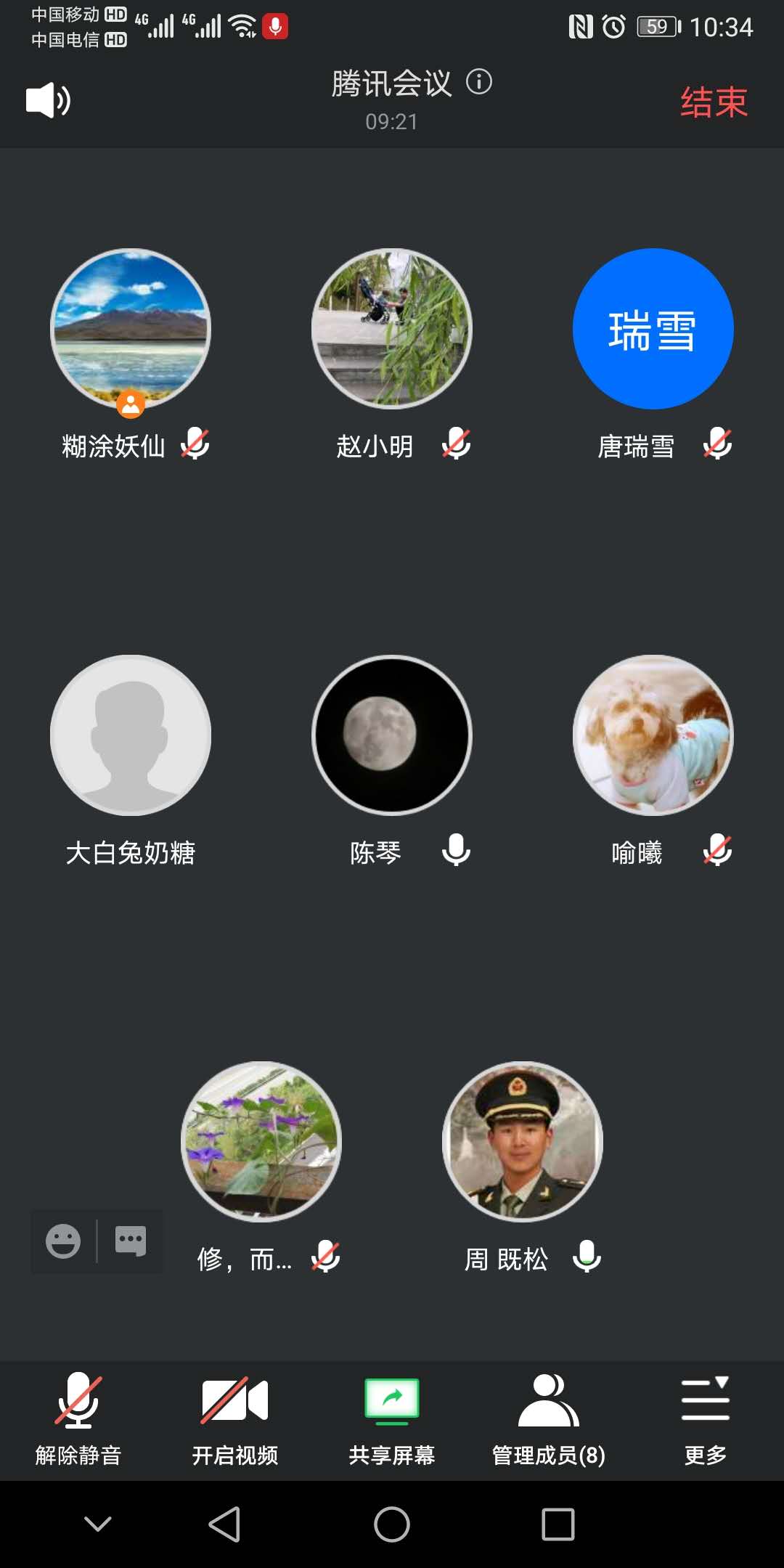The width and height of the screenshot is (784, 1568).
Task: Open the 更多 more options icon
Action: click(703, 1401)
